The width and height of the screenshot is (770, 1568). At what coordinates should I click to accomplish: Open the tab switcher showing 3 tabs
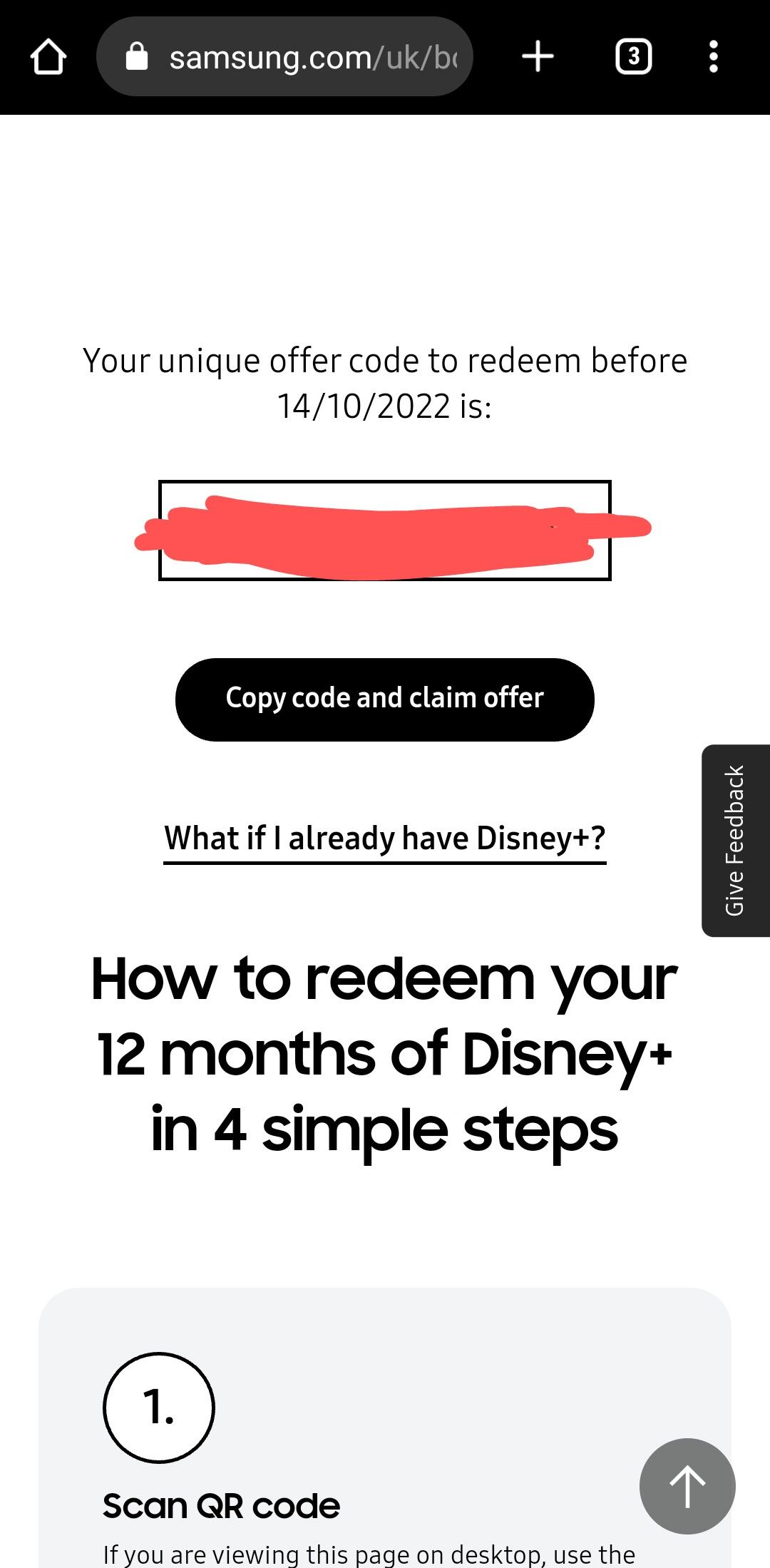[x=633, y=57]
